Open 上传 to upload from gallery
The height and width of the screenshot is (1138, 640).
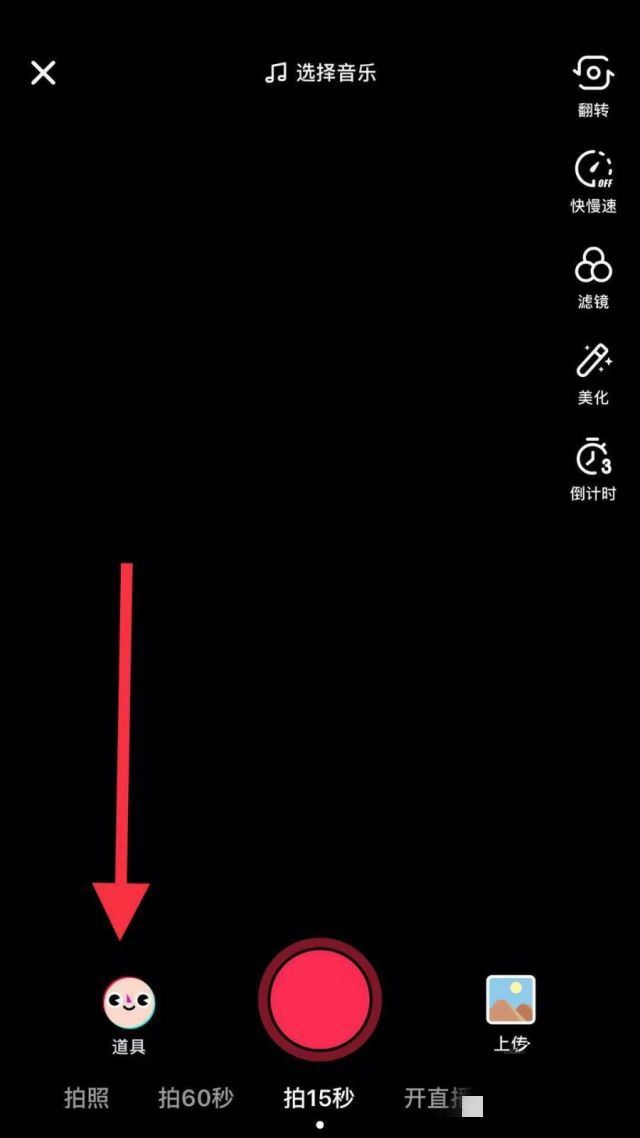point(511,1010)
